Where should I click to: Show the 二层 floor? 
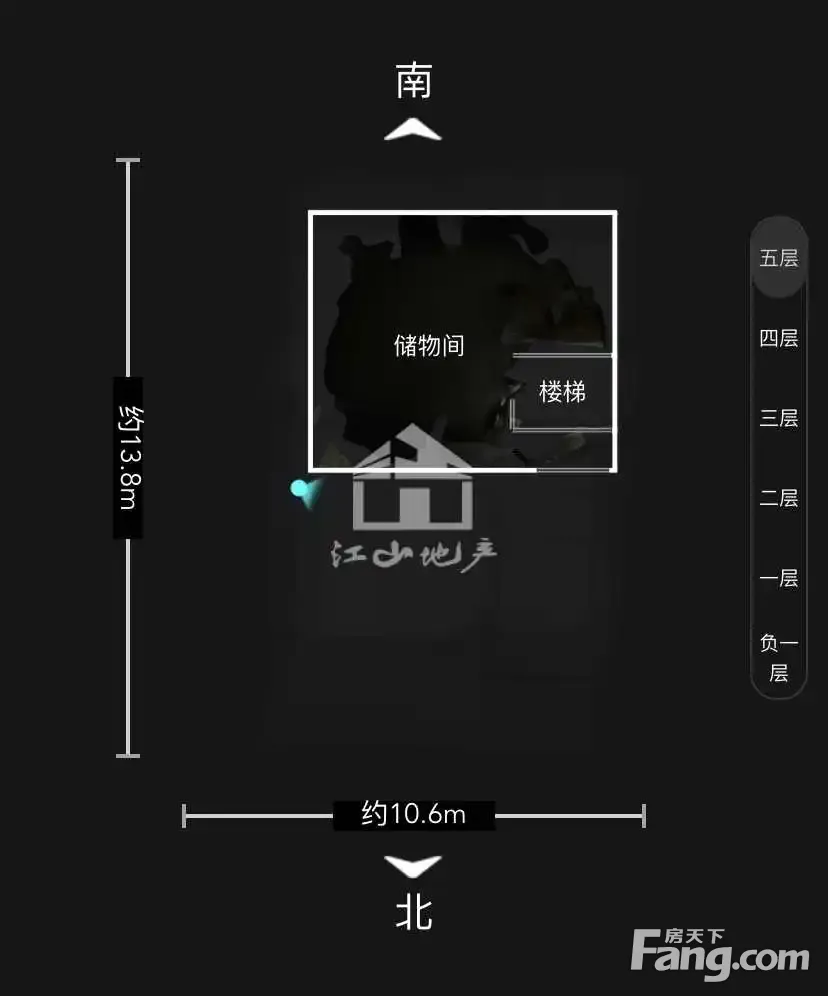click(778, 498)
